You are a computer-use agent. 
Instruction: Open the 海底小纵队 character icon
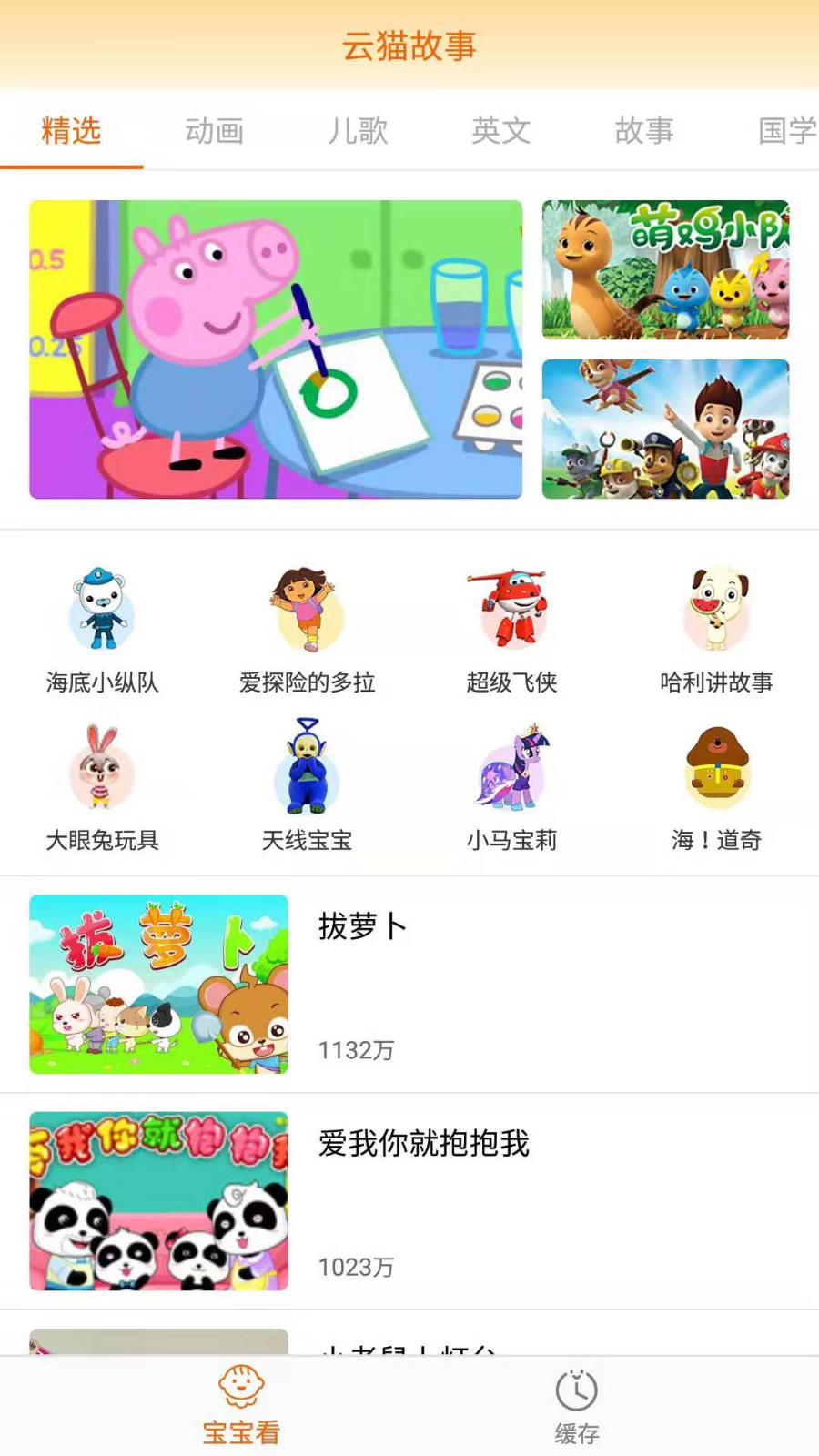[103, 612]
